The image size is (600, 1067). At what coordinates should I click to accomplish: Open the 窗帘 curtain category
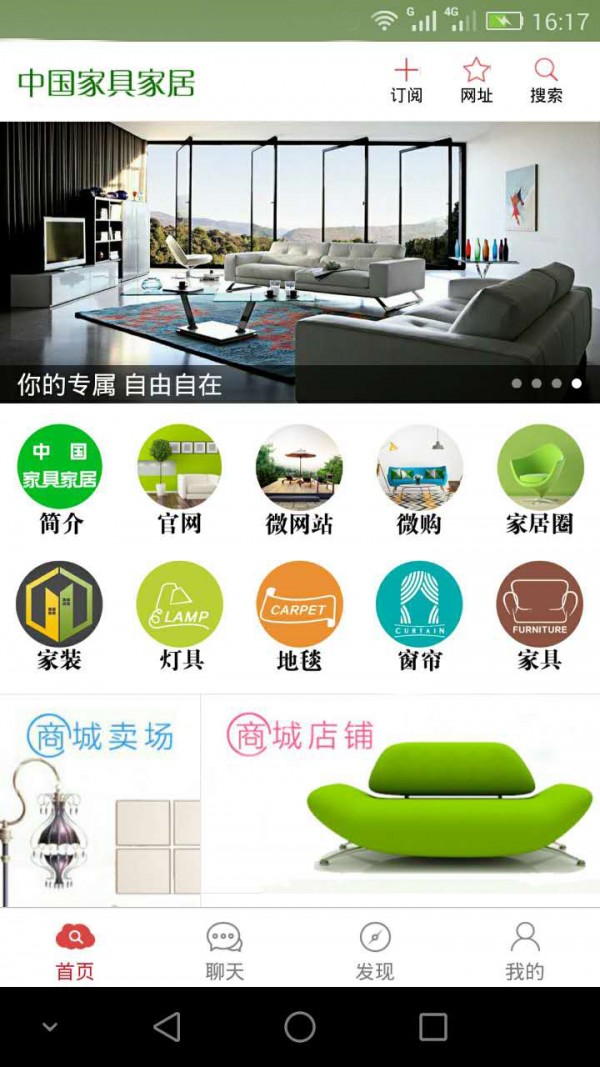[x=419, y=614]
